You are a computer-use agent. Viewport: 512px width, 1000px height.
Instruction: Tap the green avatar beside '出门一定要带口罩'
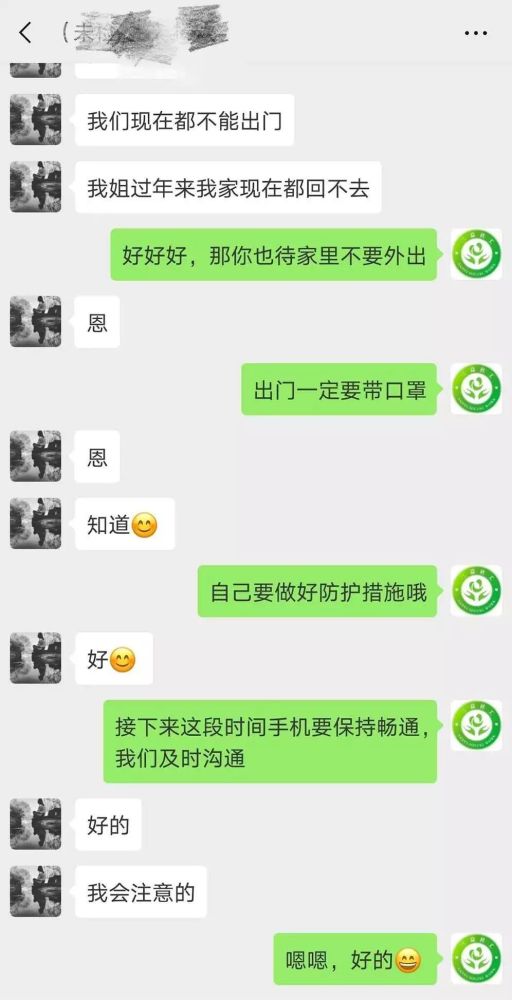coord(476,389)
